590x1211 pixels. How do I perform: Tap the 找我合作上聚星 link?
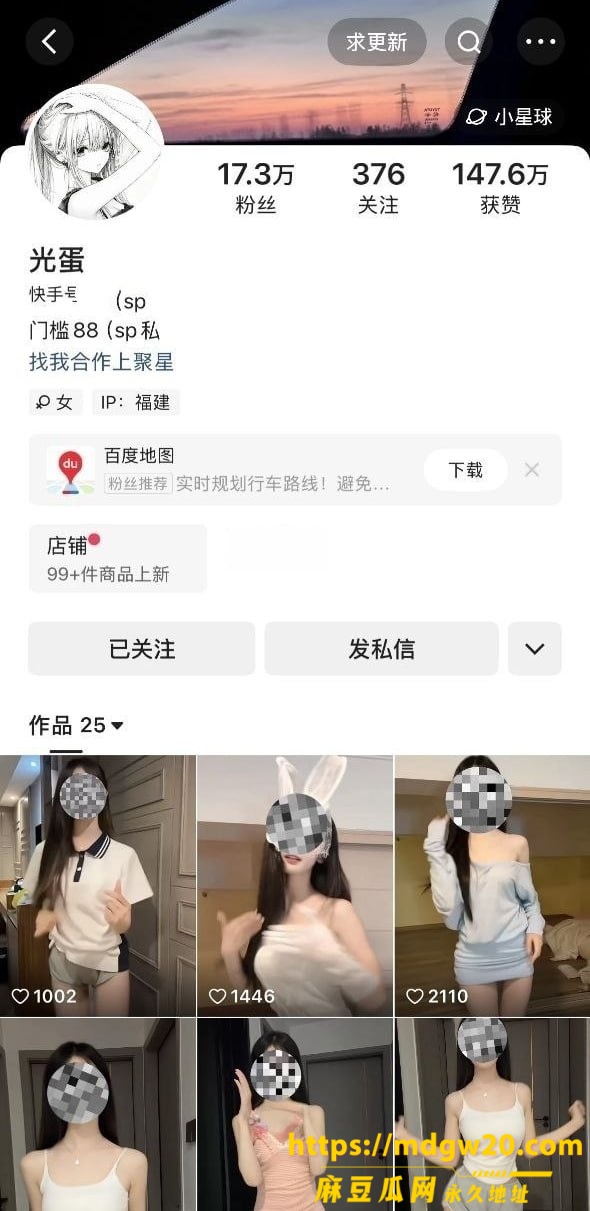[x=101, y=362]
